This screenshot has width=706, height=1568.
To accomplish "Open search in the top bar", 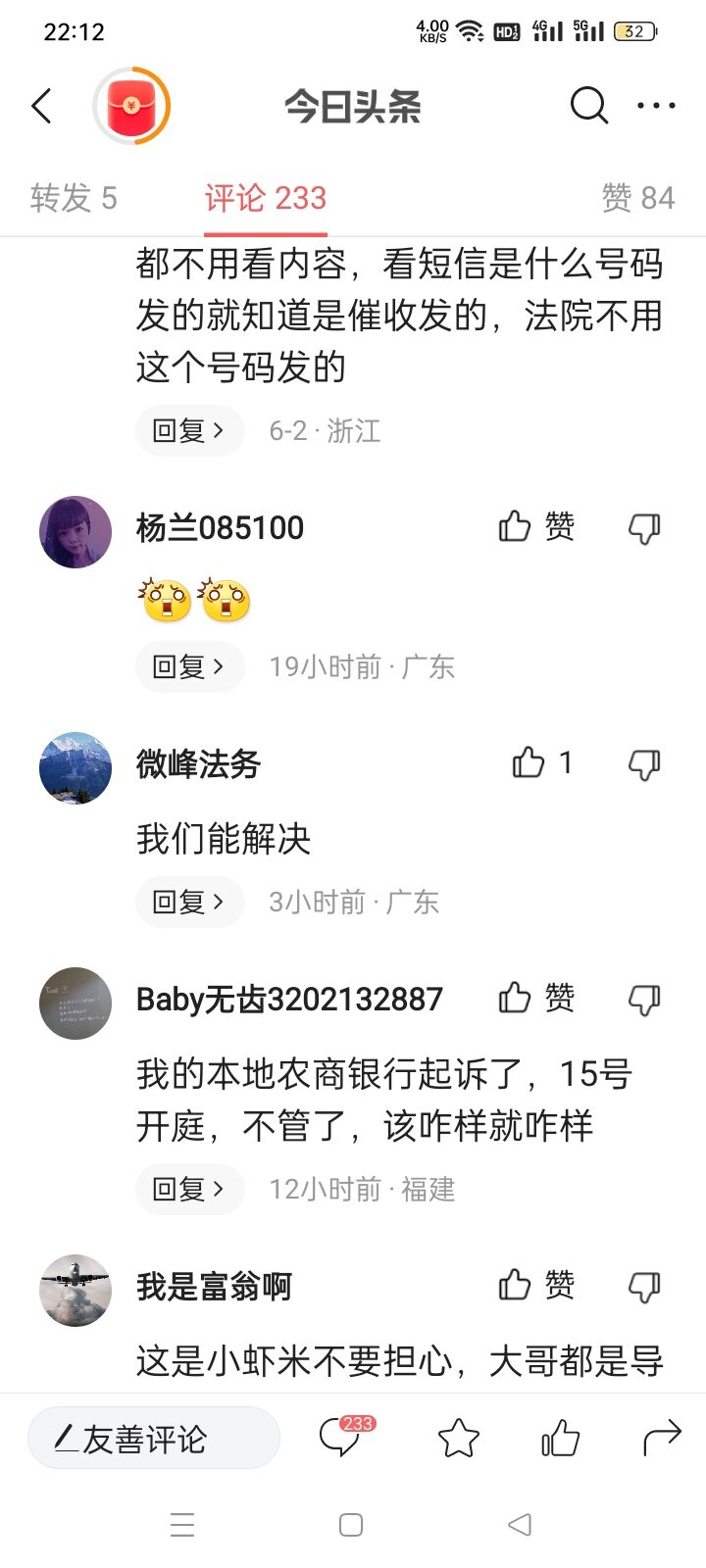I will point(588,106).
